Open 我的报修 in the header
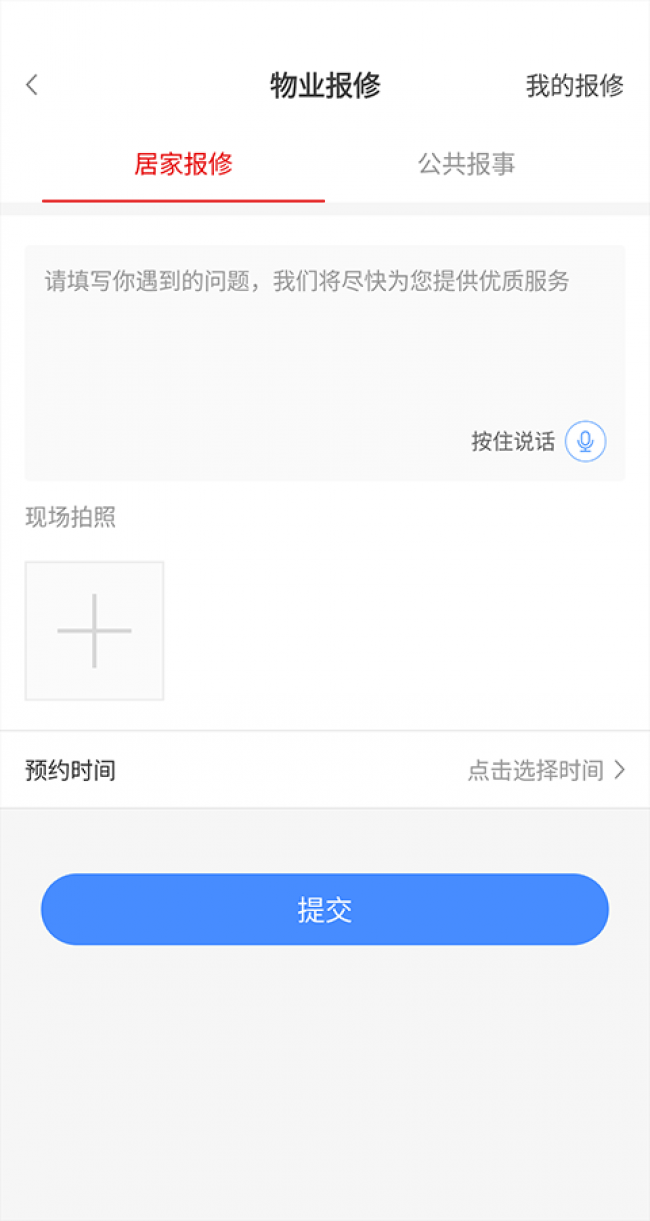Image resolution: width=650 pixels, height=1221 pixels. (x=574, y=86)
